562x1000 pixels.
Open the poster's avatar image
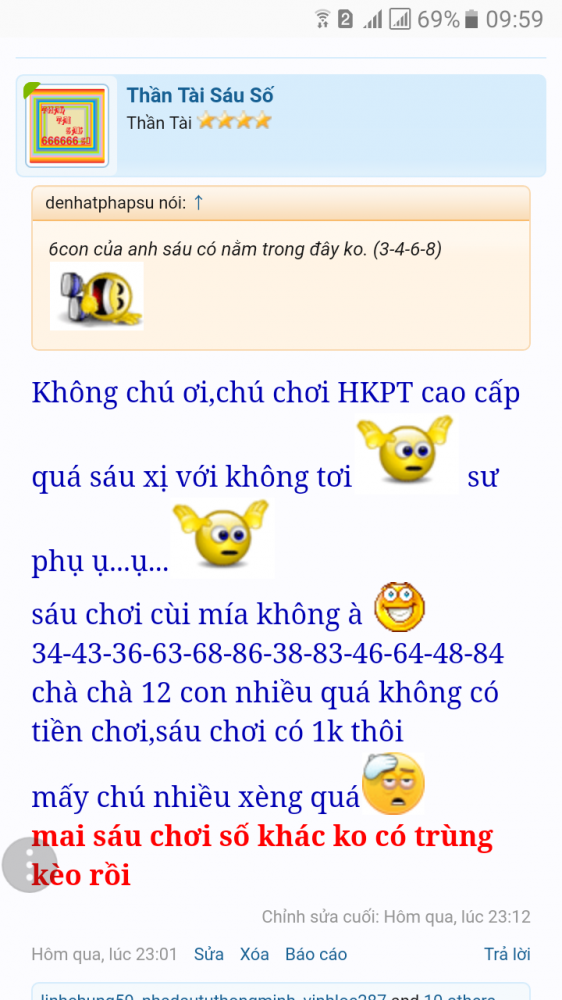pos(67,126)
